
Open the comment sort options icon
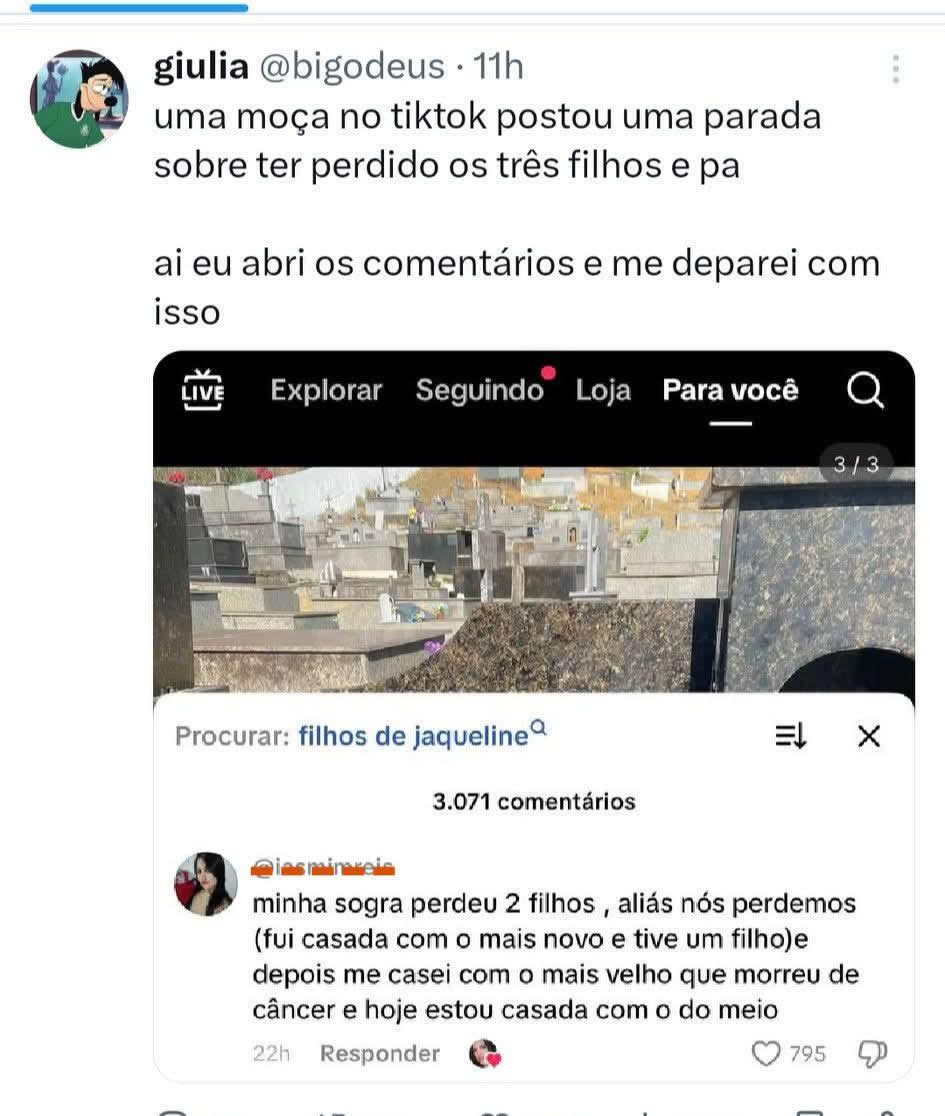[793, 737]
